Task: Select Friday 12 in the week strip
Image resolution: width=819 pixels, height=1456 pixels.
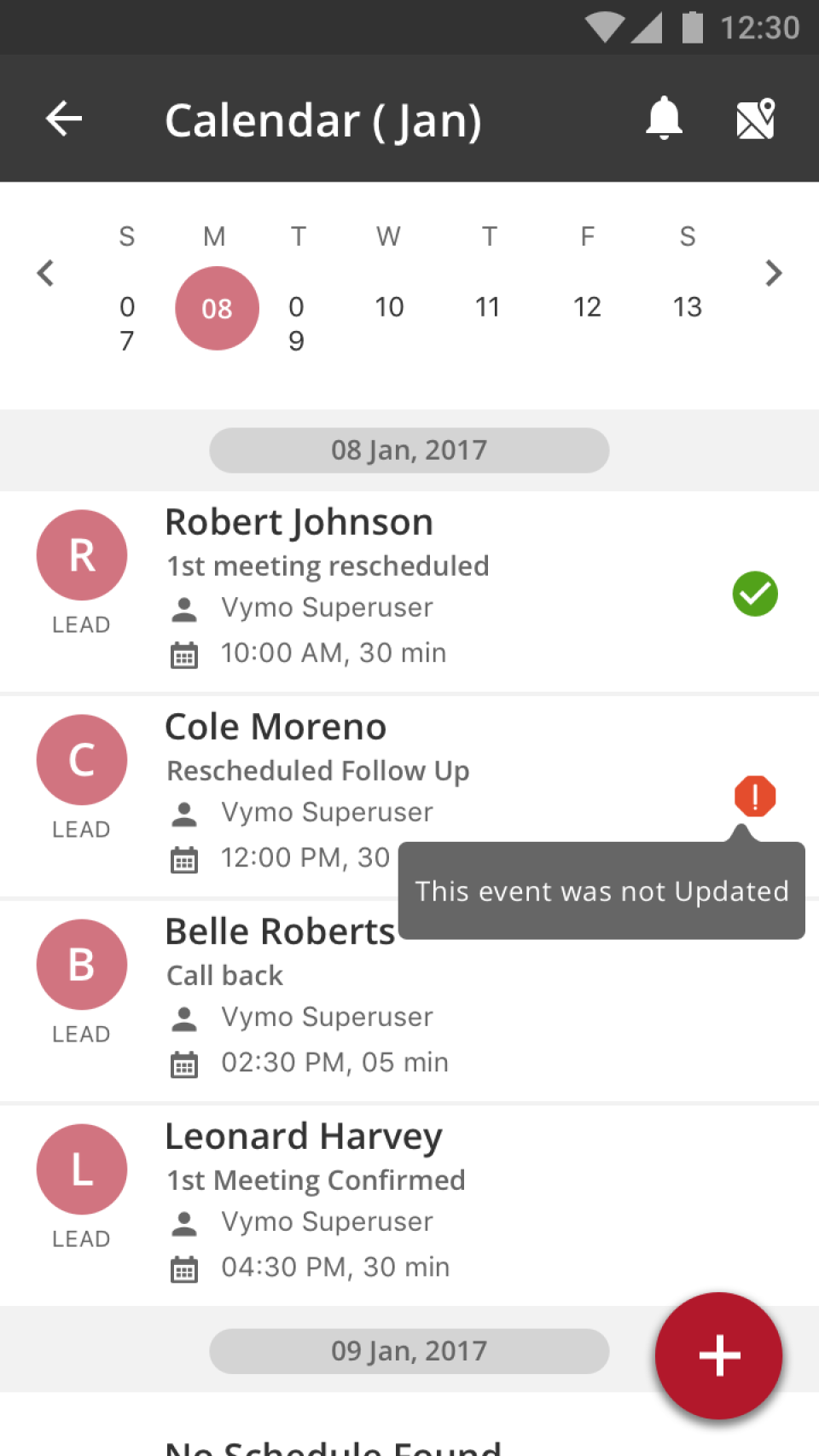Action: (x=587, y=307)
